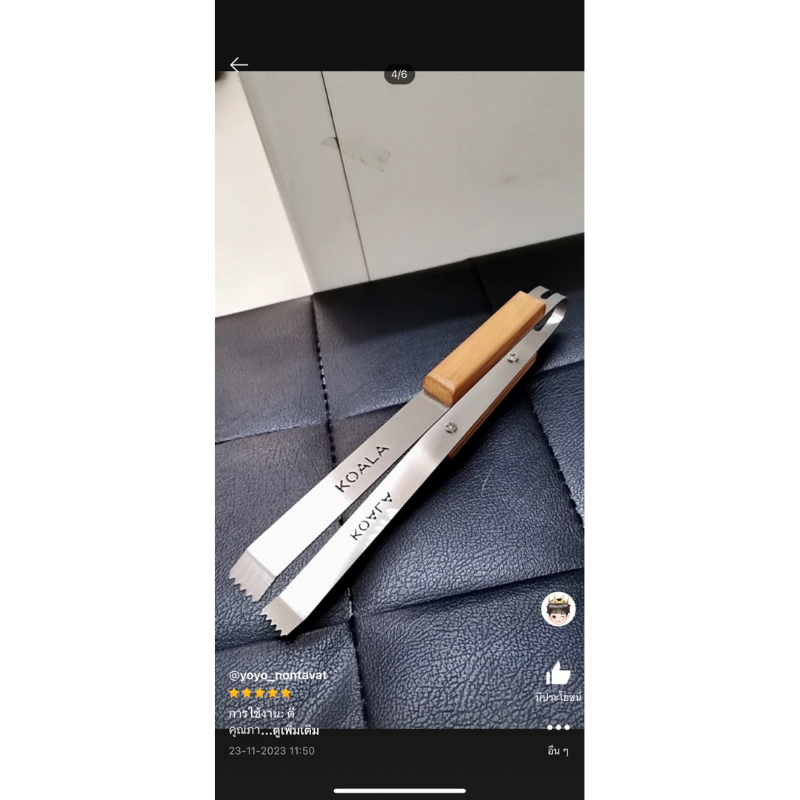Open reviewer's profile avatar
The image size is (800, 800).
coord(558,609)
